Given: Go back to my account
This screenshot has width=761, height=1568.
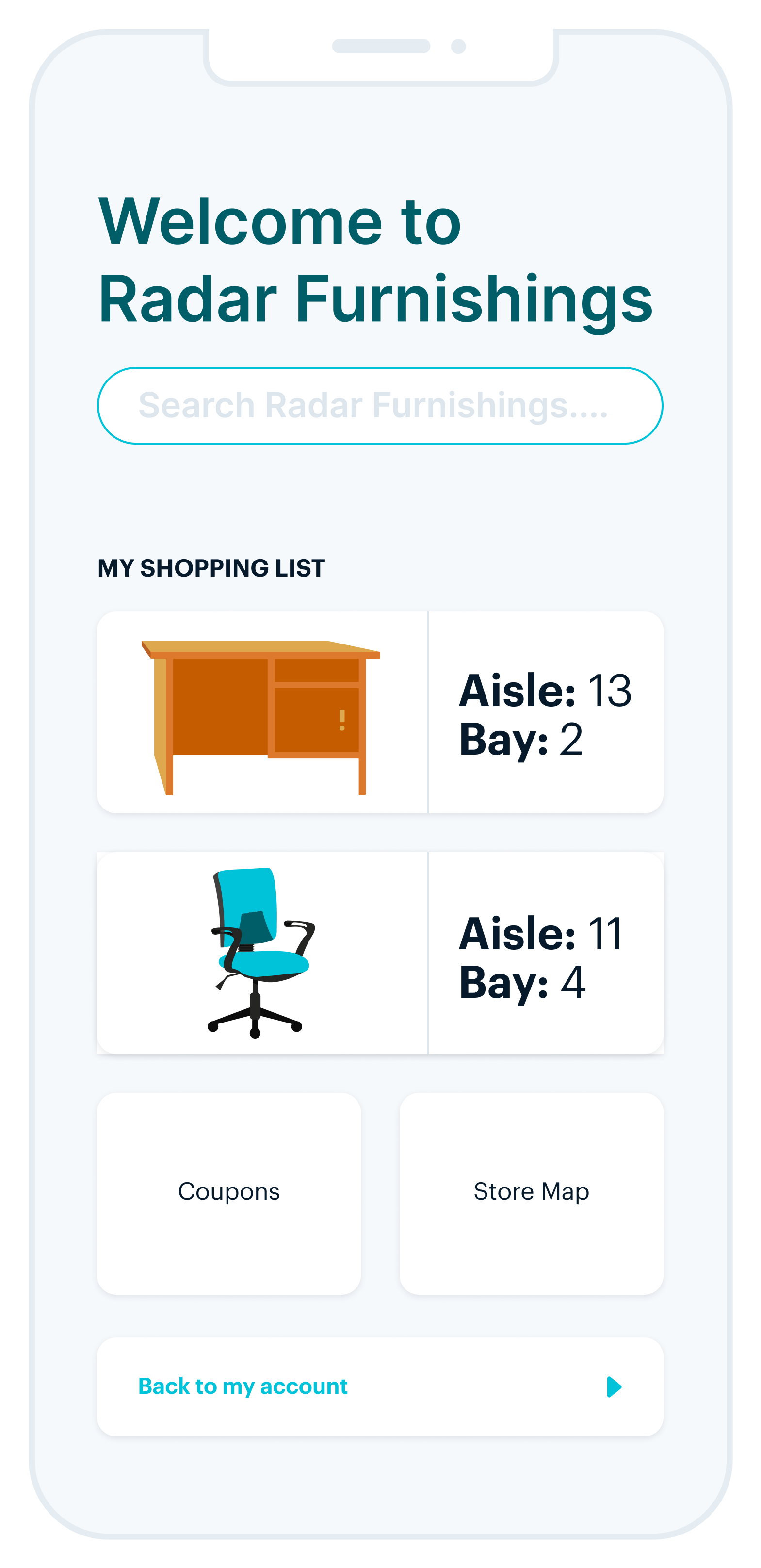Looking at the screenshot, I should (x=380, y=1386).
